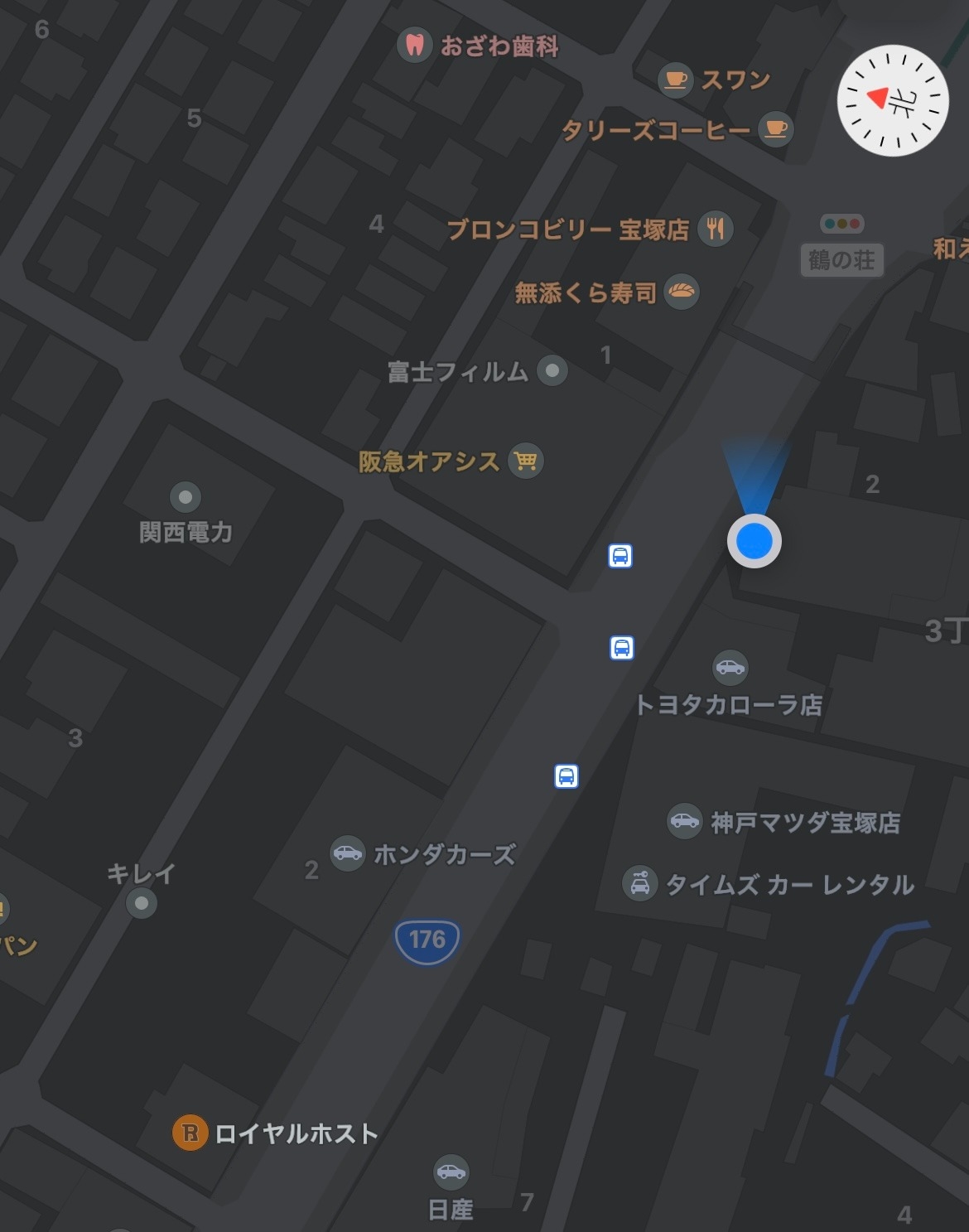Open the 日産 car dealer marker

(x=451, y=1172)
